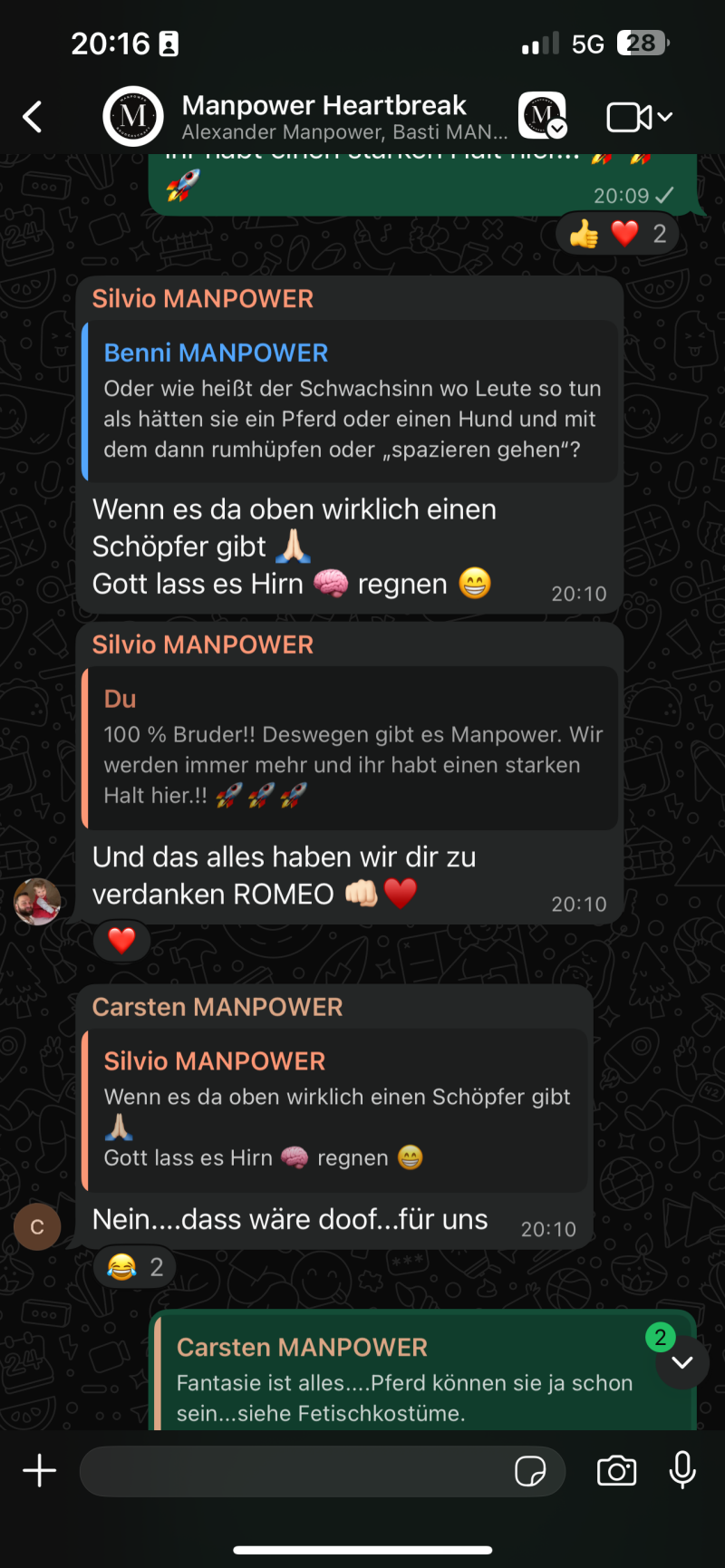The image size is (725, 1568).
Task: Open the quoted Carsten message about Fantasie
Action: 423,1373
